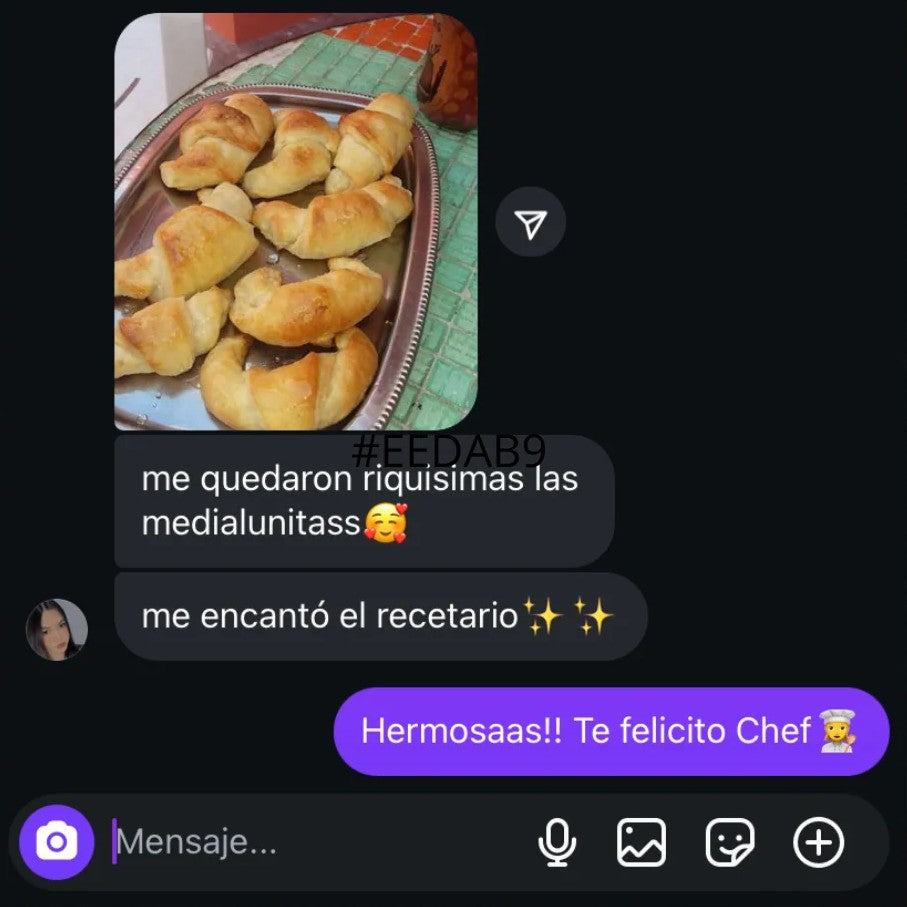
Task: Attach an image from the gallery
Action: click(641, 842)
